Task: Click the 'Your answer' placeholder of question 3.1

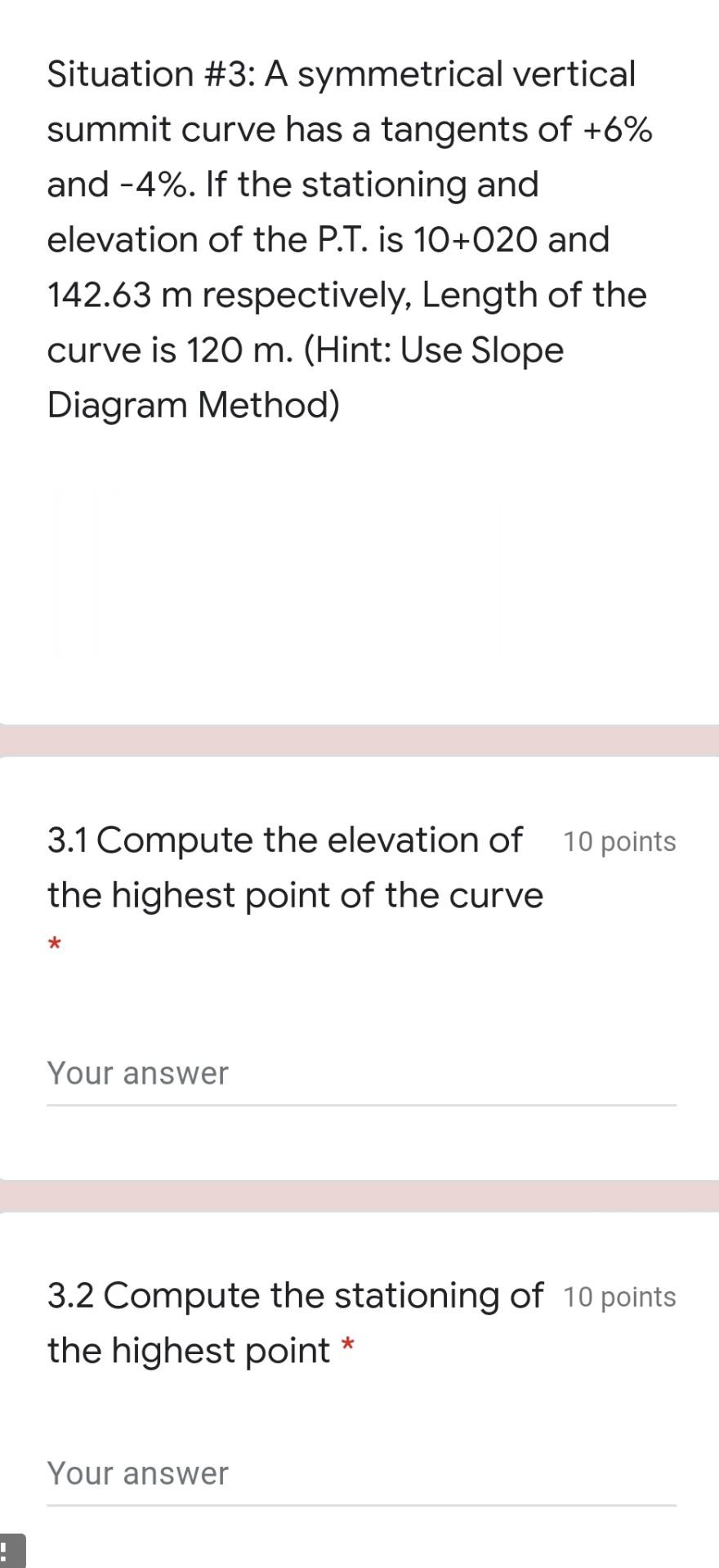Action: click(136, 1072)
